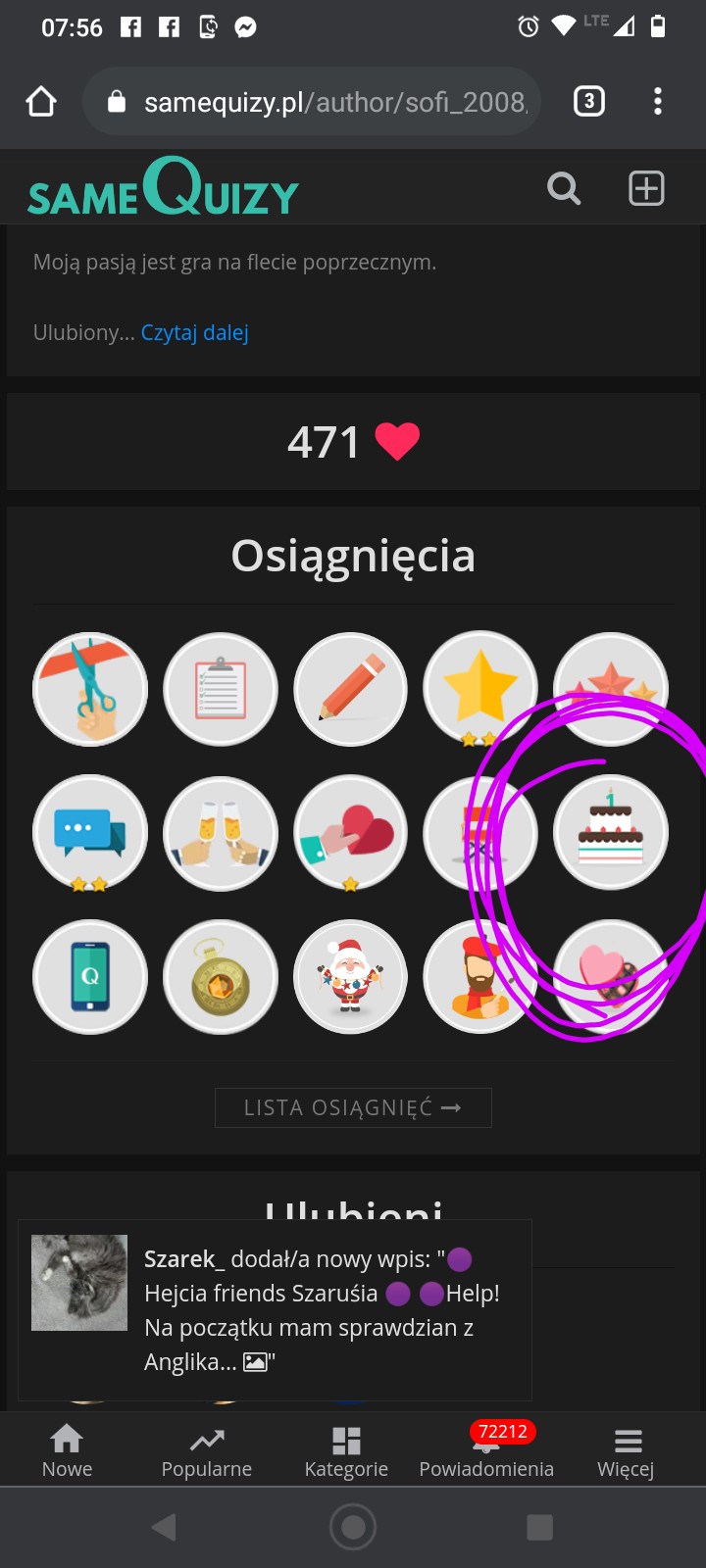This screenshot has height=1568, width=706.
Task: Open Szarek_'s new post notification
Action: pyautogui.click(x=275, y=1309)
